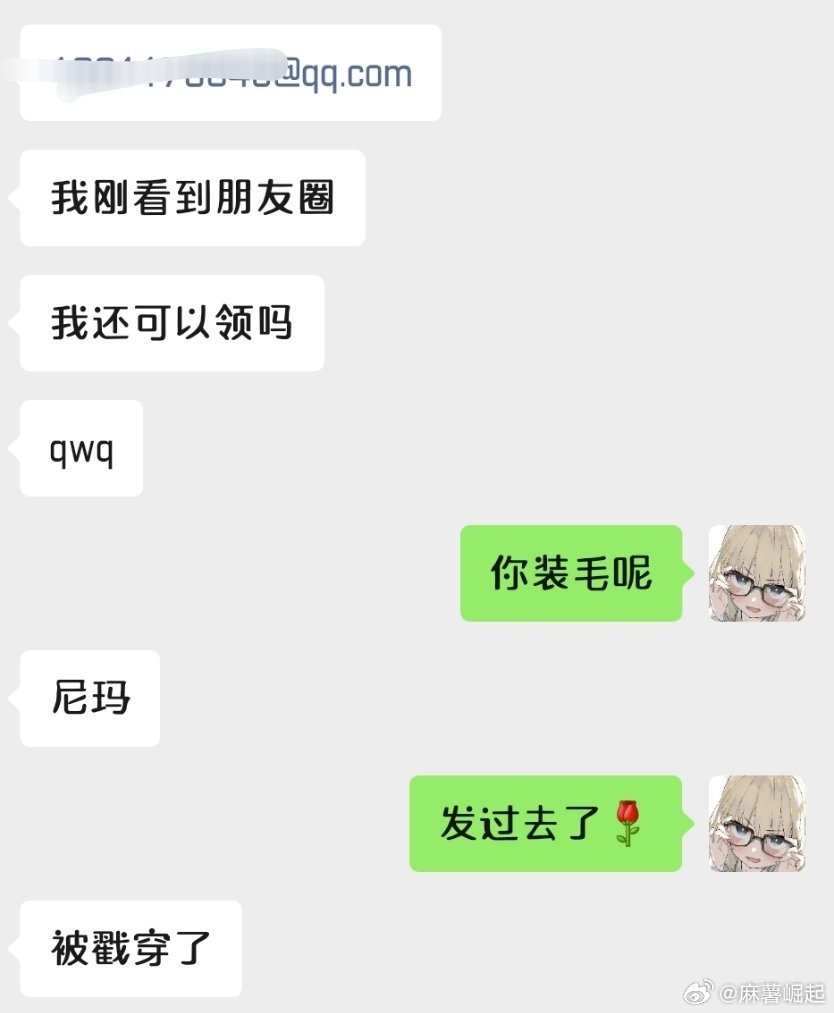The image size is (834, 1013).
Task: Open the qq.com email address link
Action: (300, 74)
